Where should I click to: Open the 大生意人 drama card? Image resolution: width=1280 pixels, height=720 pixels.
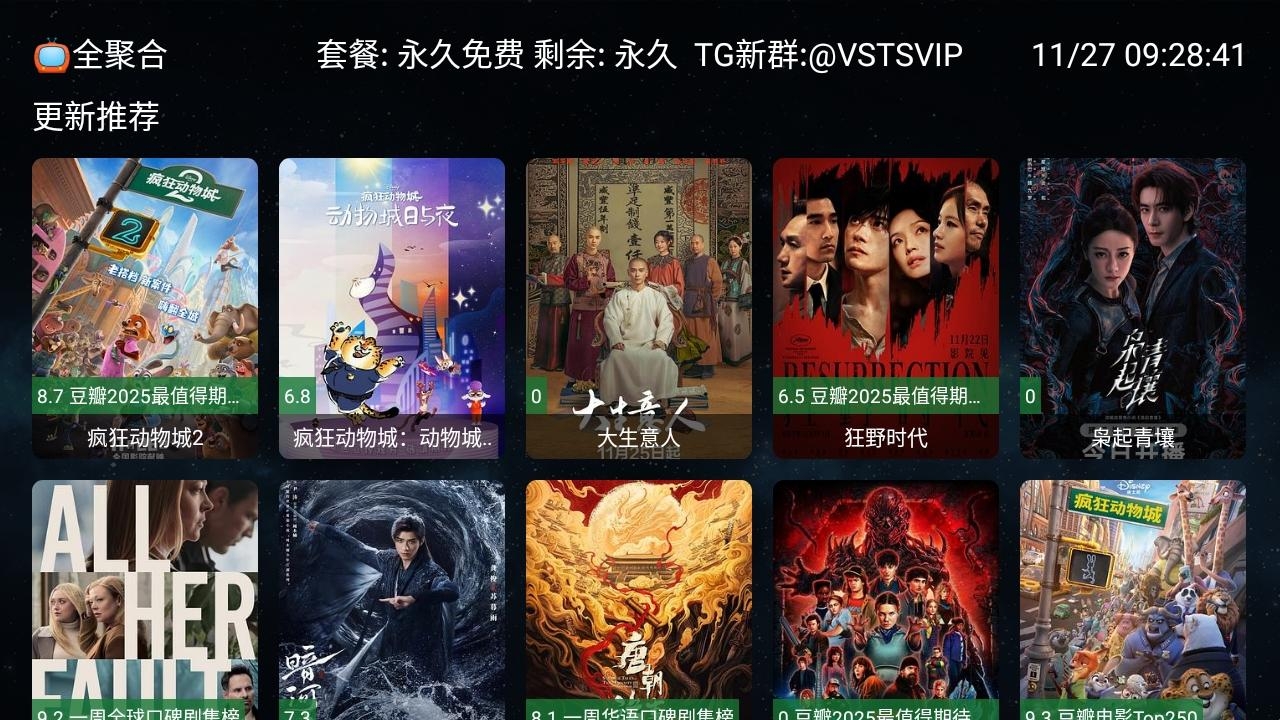pos(639,308)
